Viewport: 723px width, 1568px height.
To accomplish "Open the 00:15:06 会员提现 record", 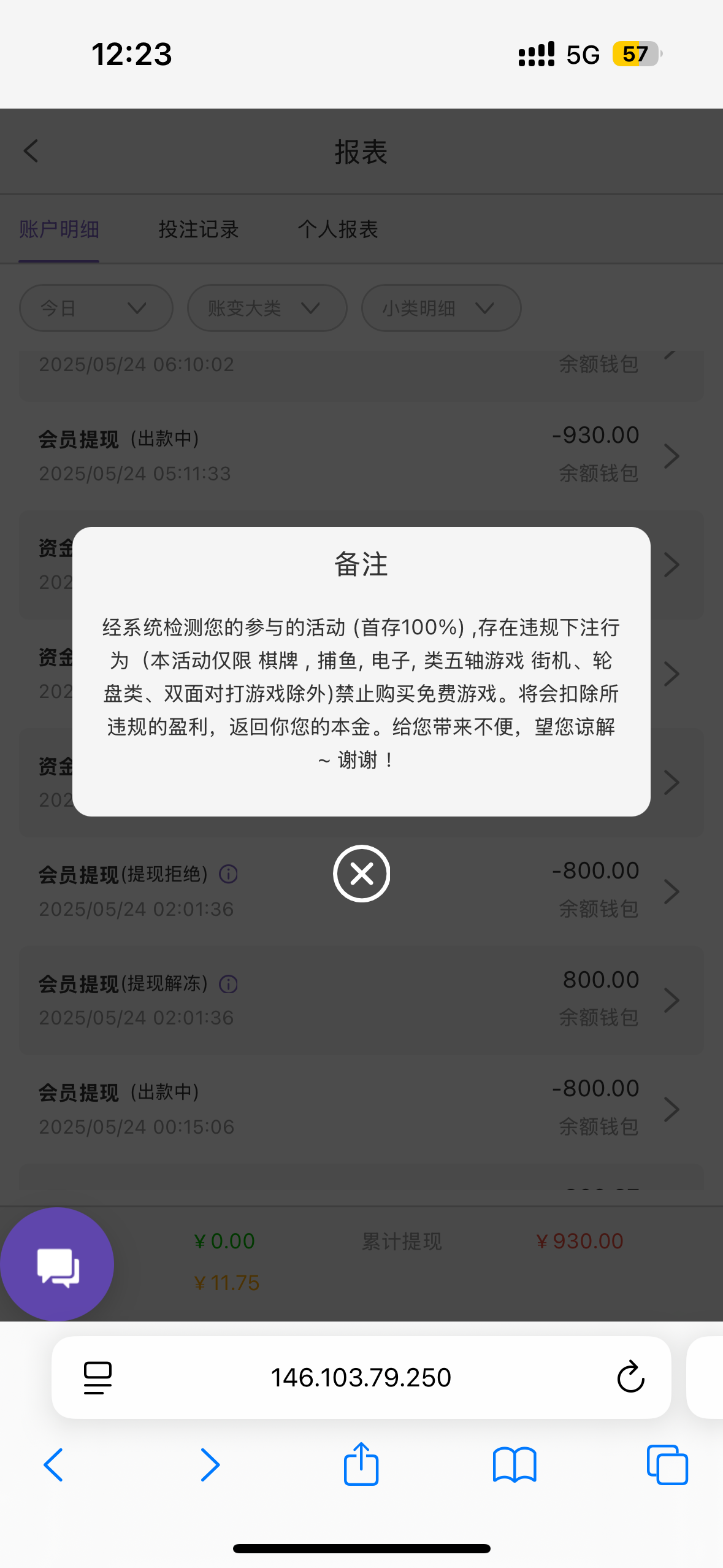I will tap(362, 1109).
